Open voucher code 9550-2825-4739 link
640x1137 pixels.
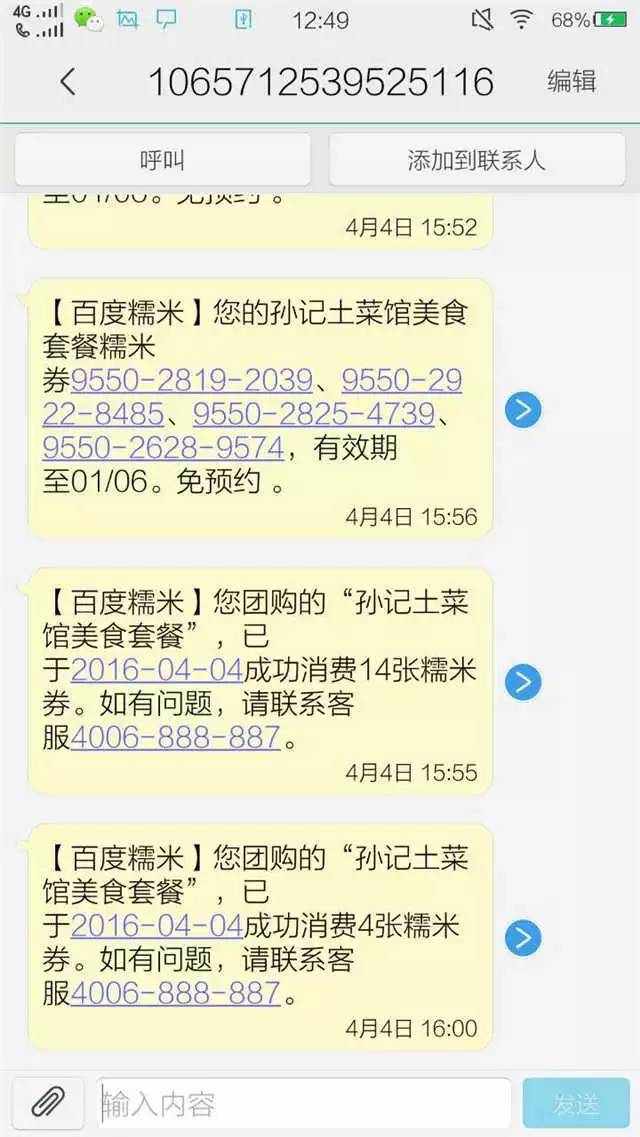(x=313, y=413)
